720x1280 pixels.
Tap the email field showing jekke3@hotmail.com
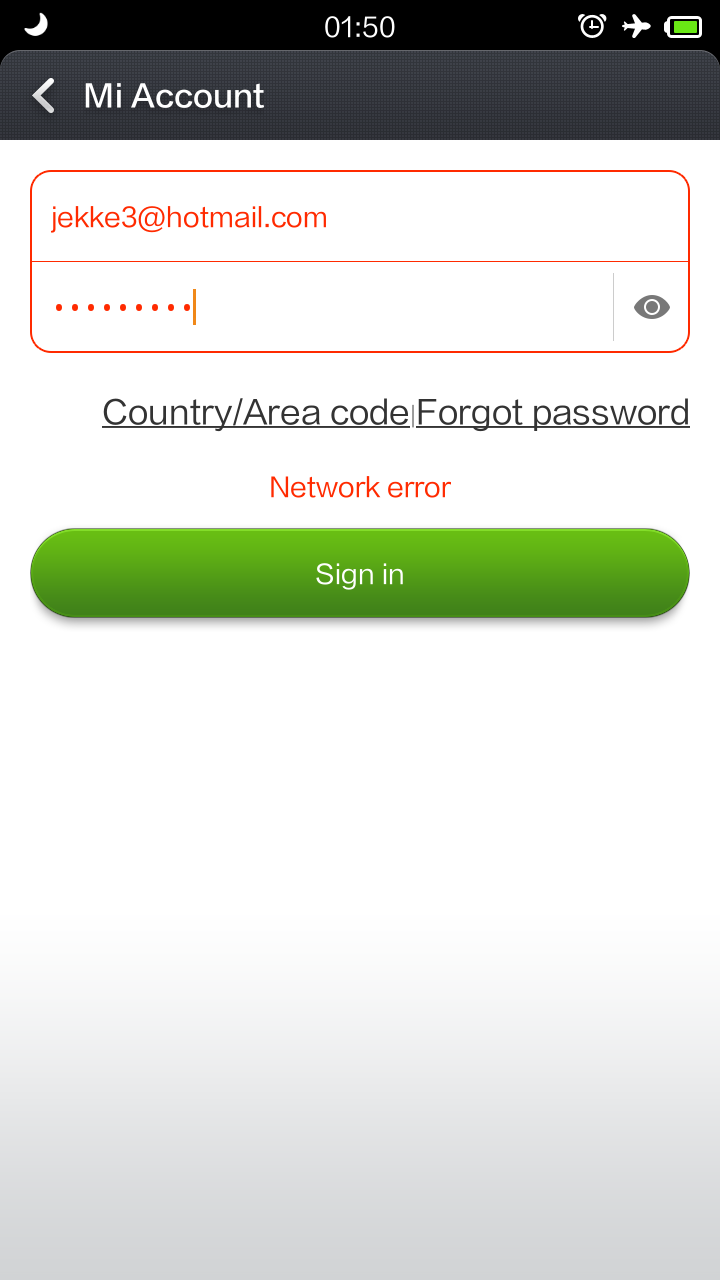click(360, 217)
